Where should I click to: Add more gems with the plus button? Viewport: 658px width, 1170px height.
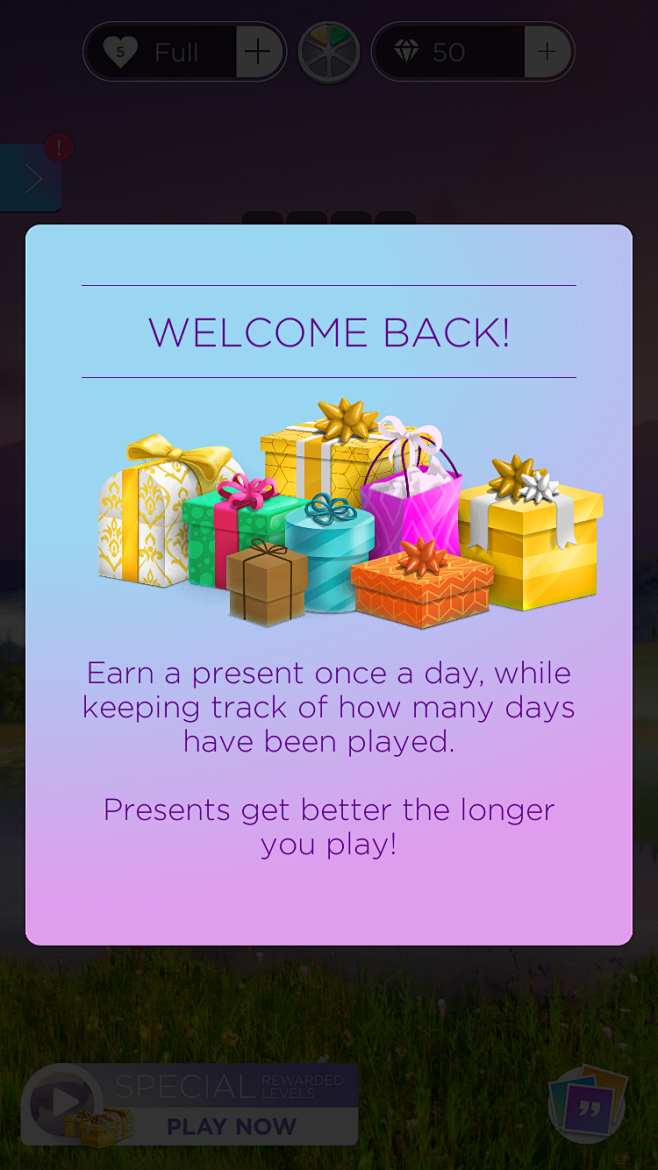546,52
